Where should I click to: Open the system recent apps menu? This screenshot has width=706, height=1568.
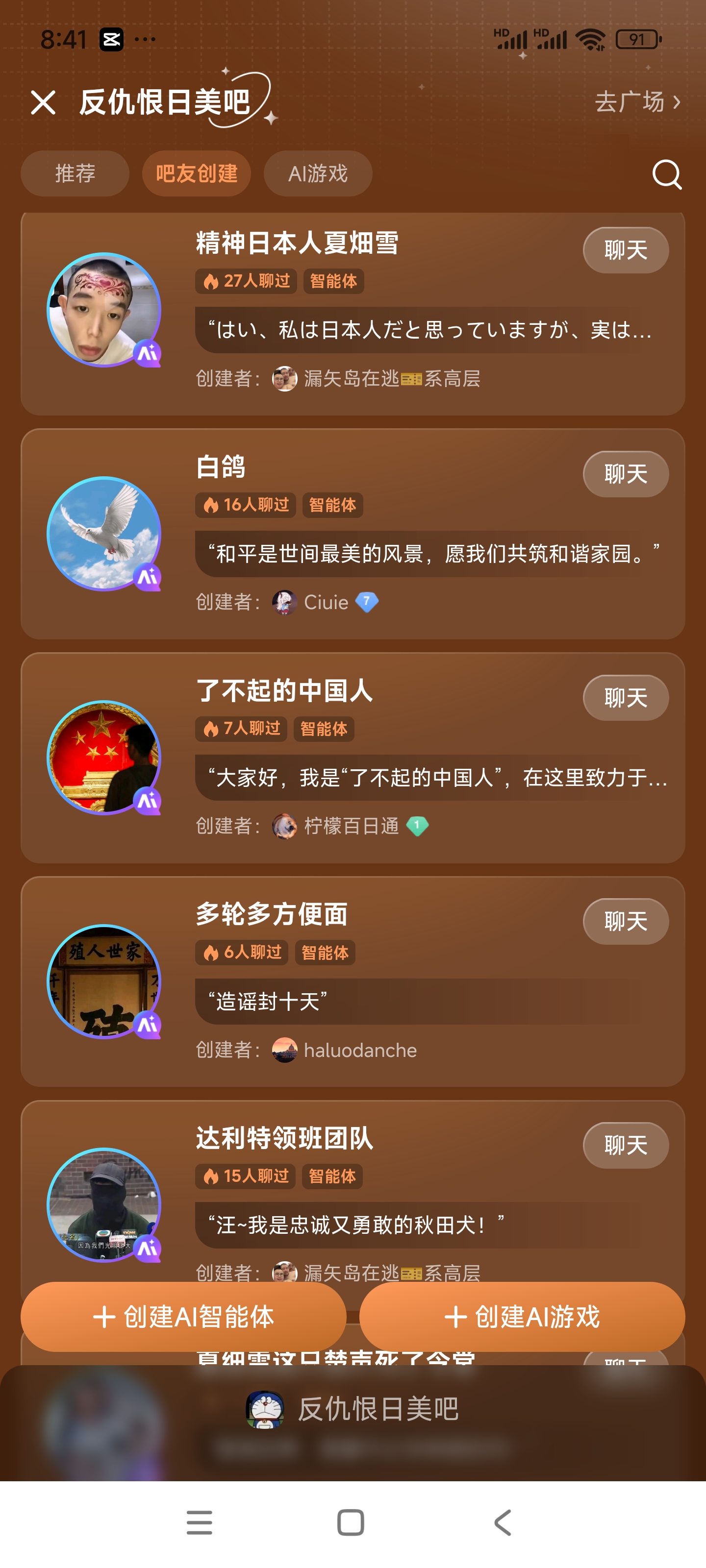point(199,1523)
